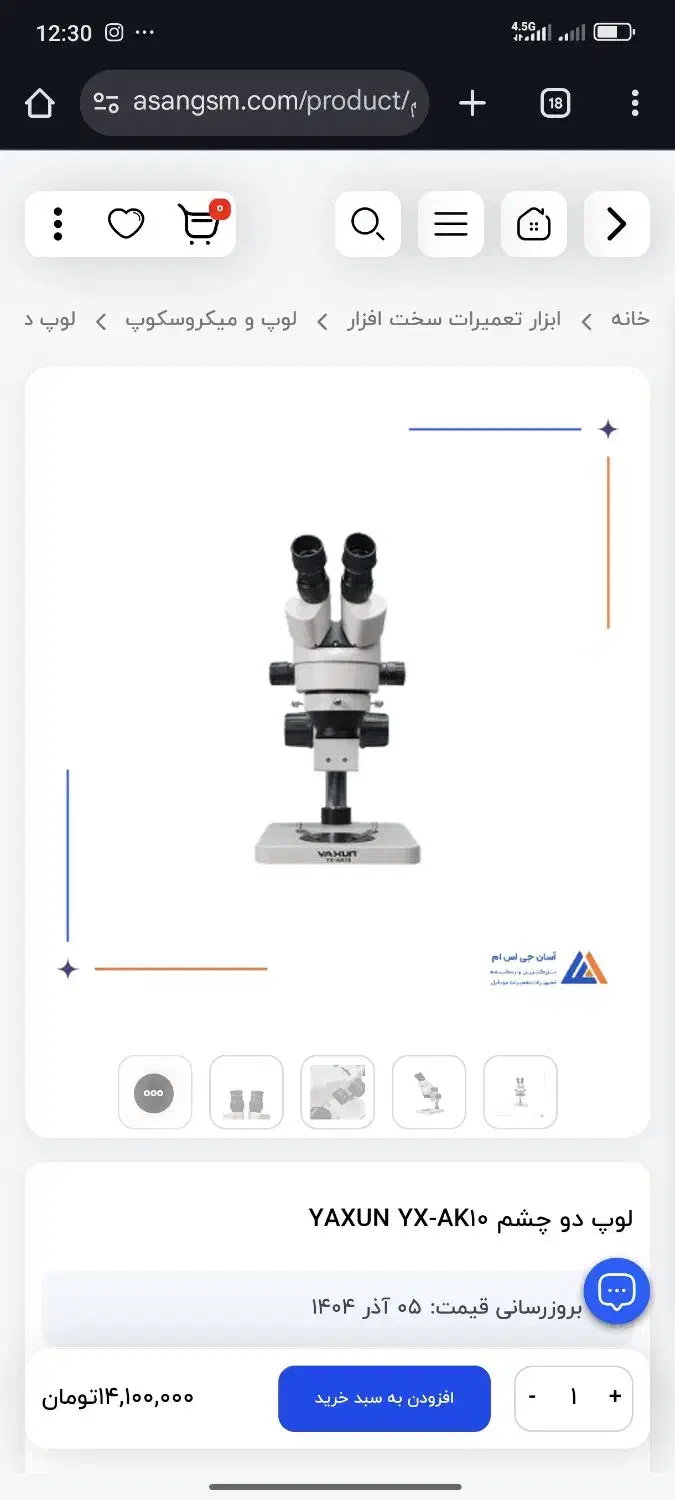The height and width of the screenshot is (1500, 675).
Task: Add product with افزودن به سبد خرید
Action: point(384,1398)
